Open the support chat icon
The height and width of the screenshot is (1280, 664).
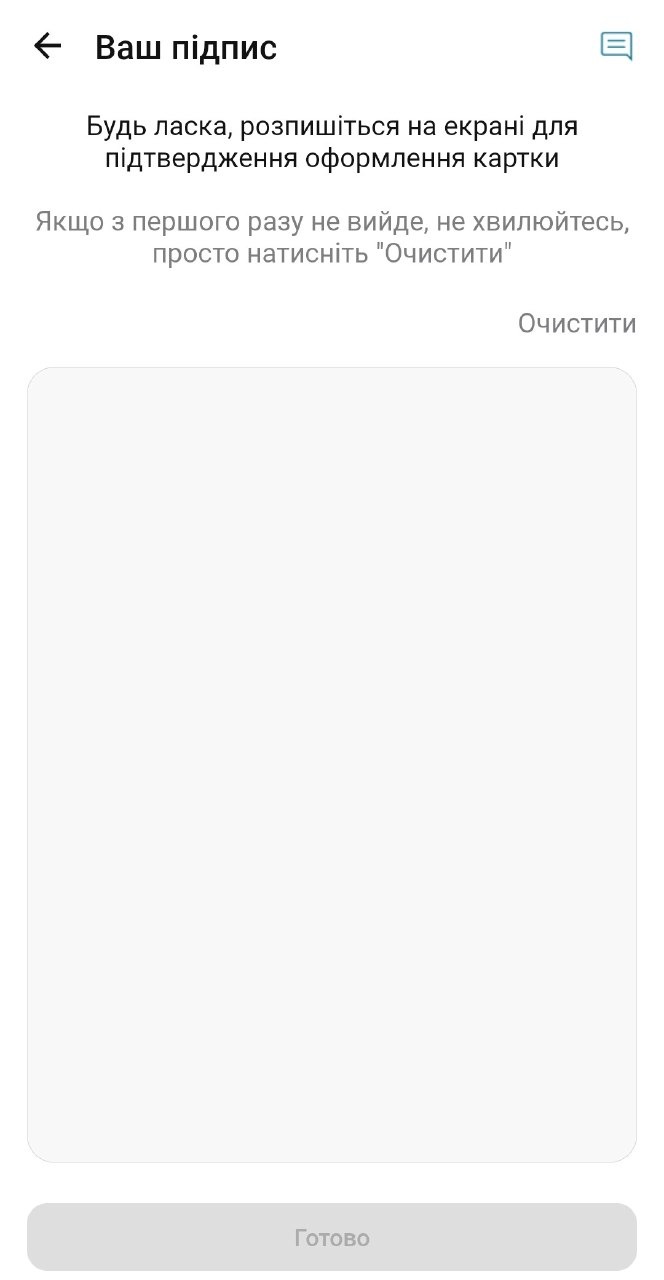pyautogui.click(x=616, y=46)
